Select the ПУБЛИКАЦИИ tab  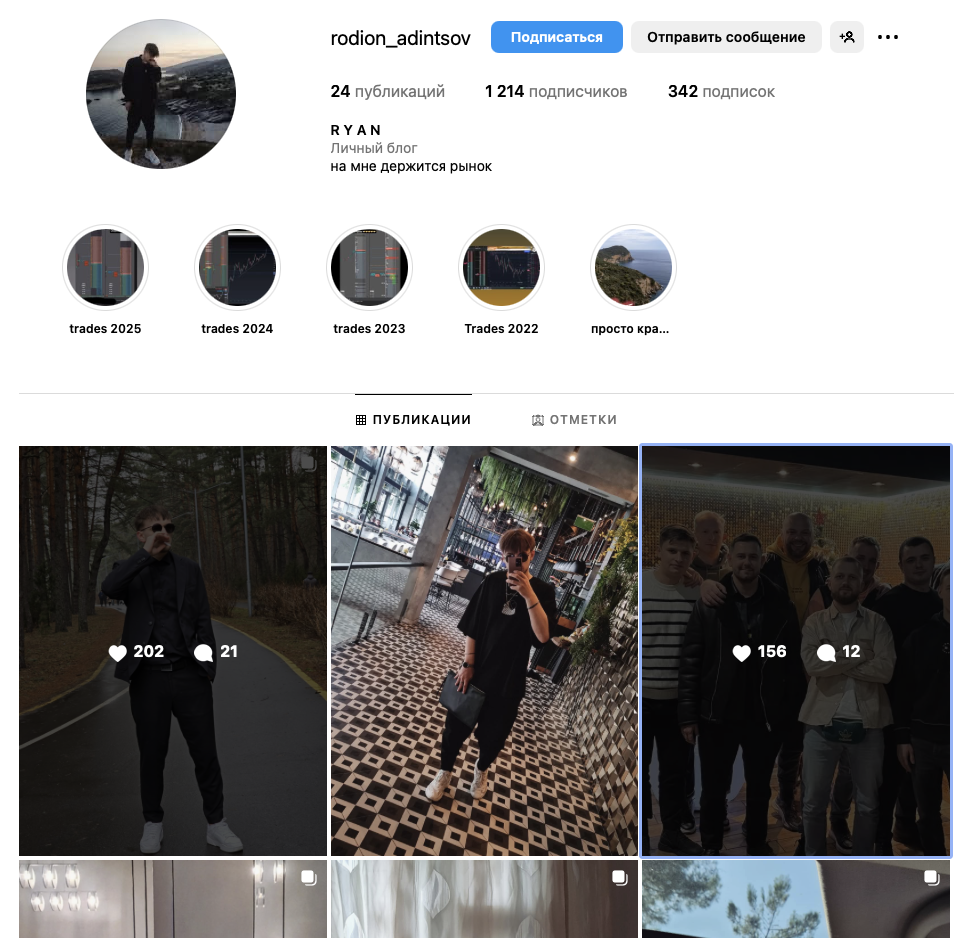(413, 420)
